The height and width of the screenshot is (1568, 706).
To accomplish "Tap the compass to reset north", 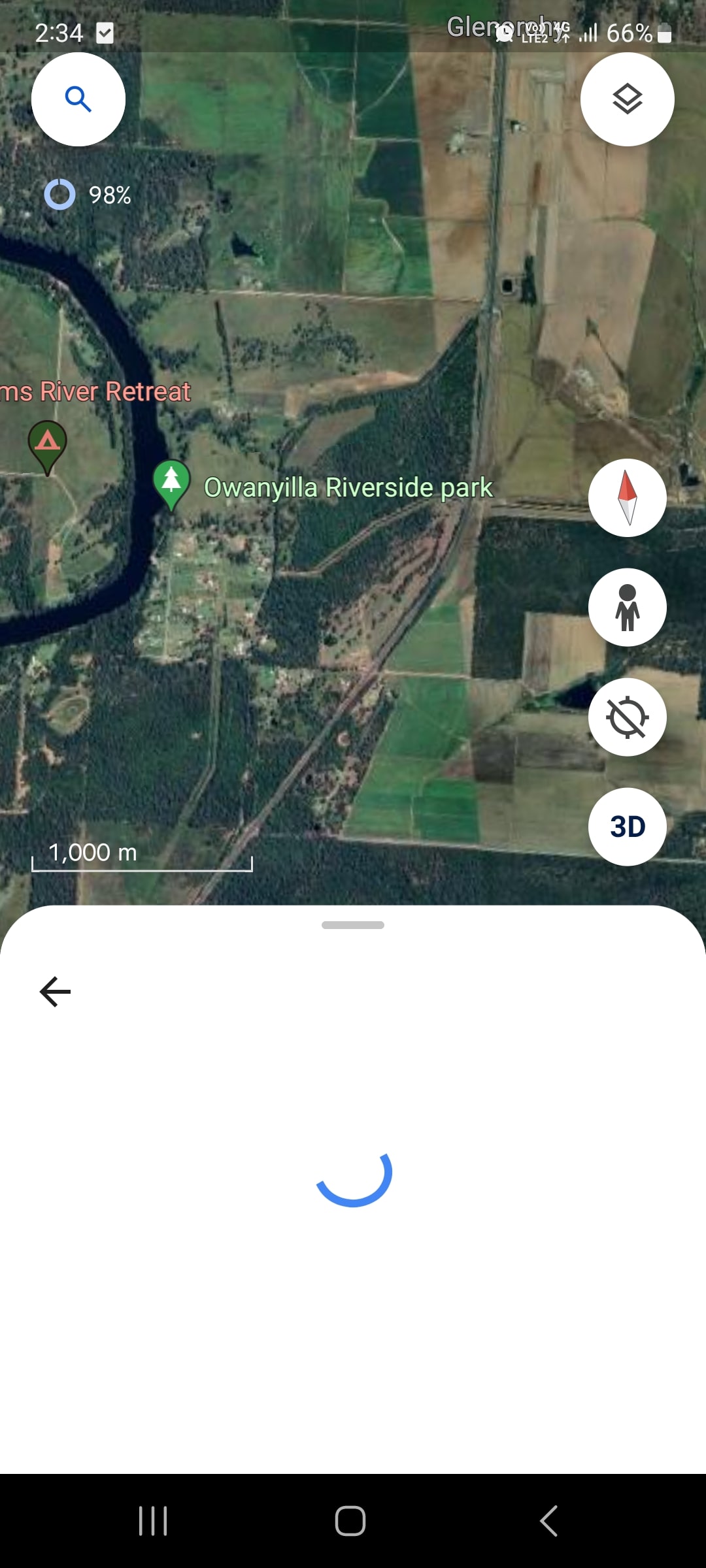I will (627, 498).
